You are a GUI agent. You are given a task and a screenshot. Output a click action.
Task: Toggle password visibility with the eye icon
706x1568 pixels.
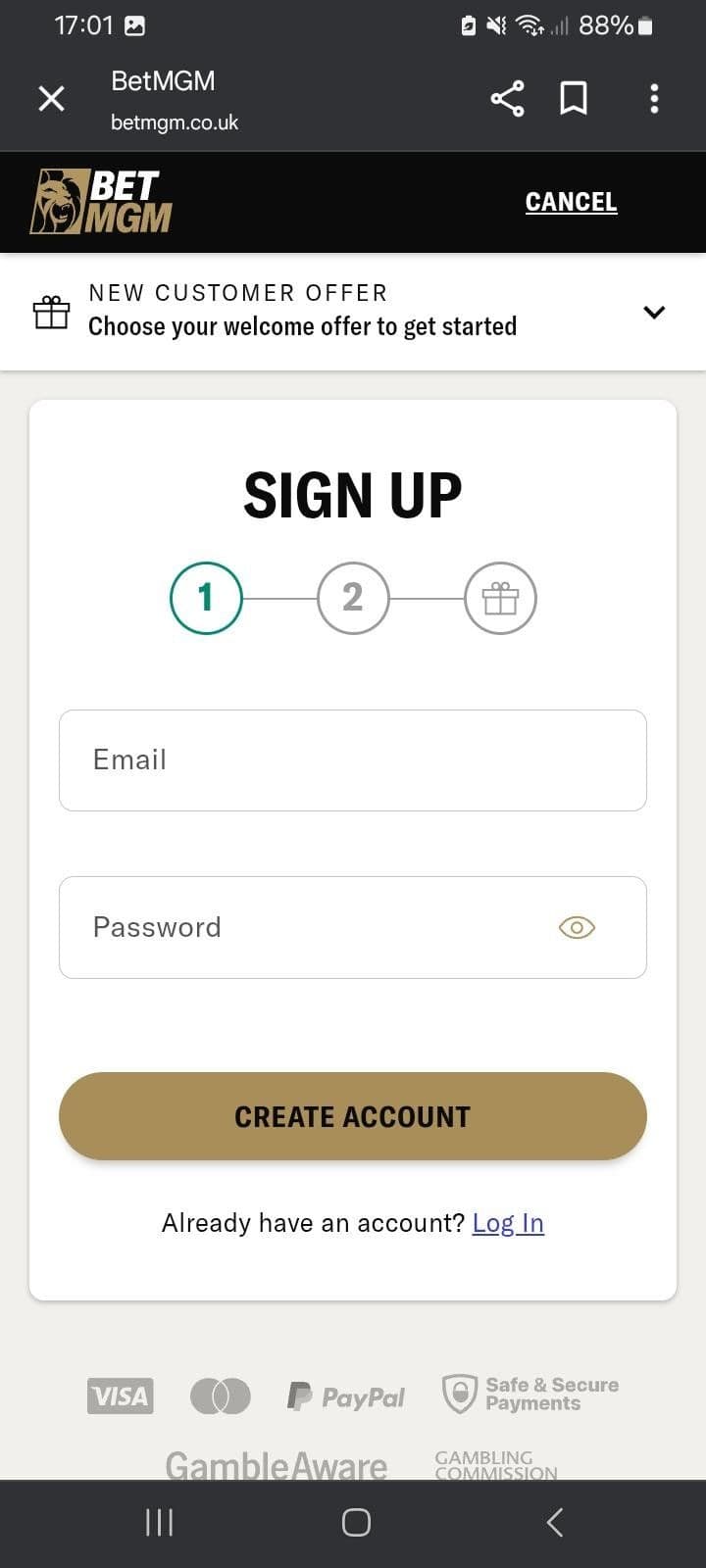point(577,927)
